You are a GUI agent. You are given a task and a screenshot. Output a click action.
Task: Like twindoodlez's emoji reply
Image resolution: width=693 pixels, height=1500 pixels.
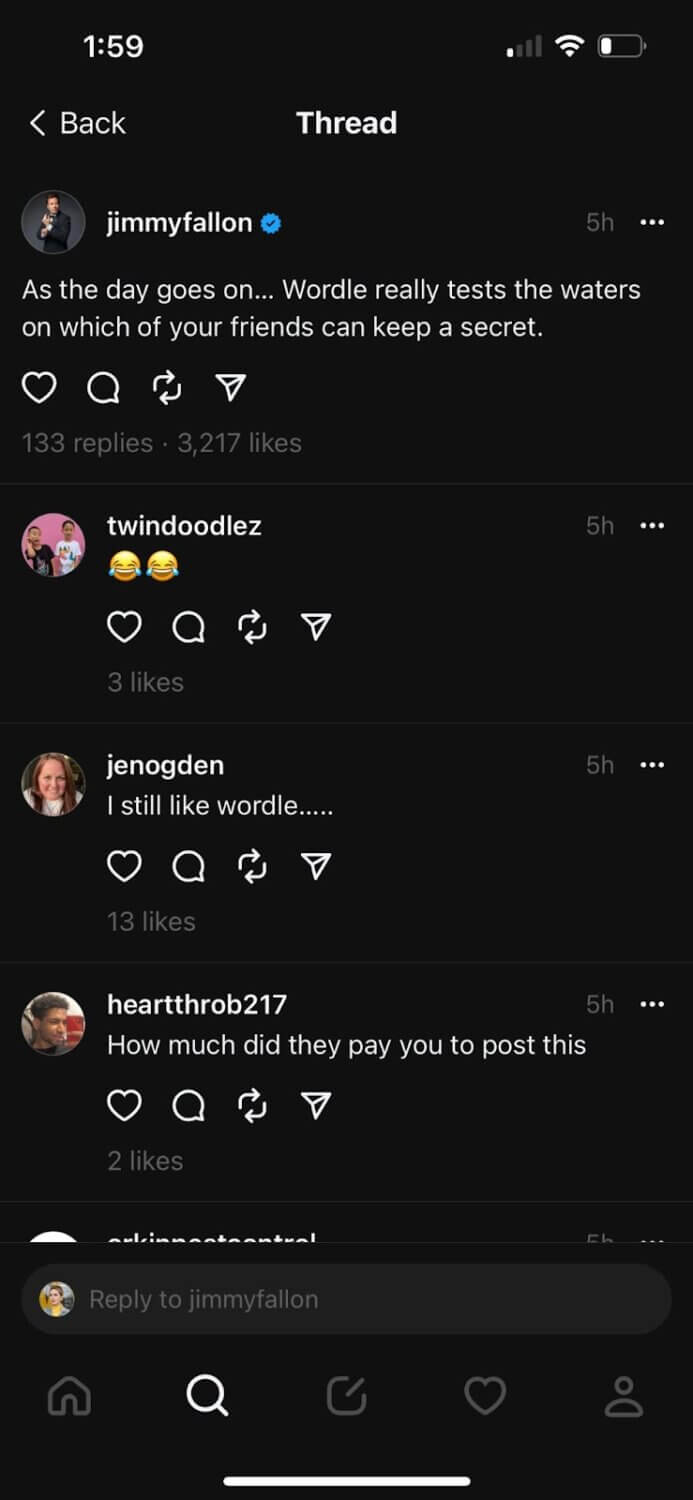click(124, 627)
